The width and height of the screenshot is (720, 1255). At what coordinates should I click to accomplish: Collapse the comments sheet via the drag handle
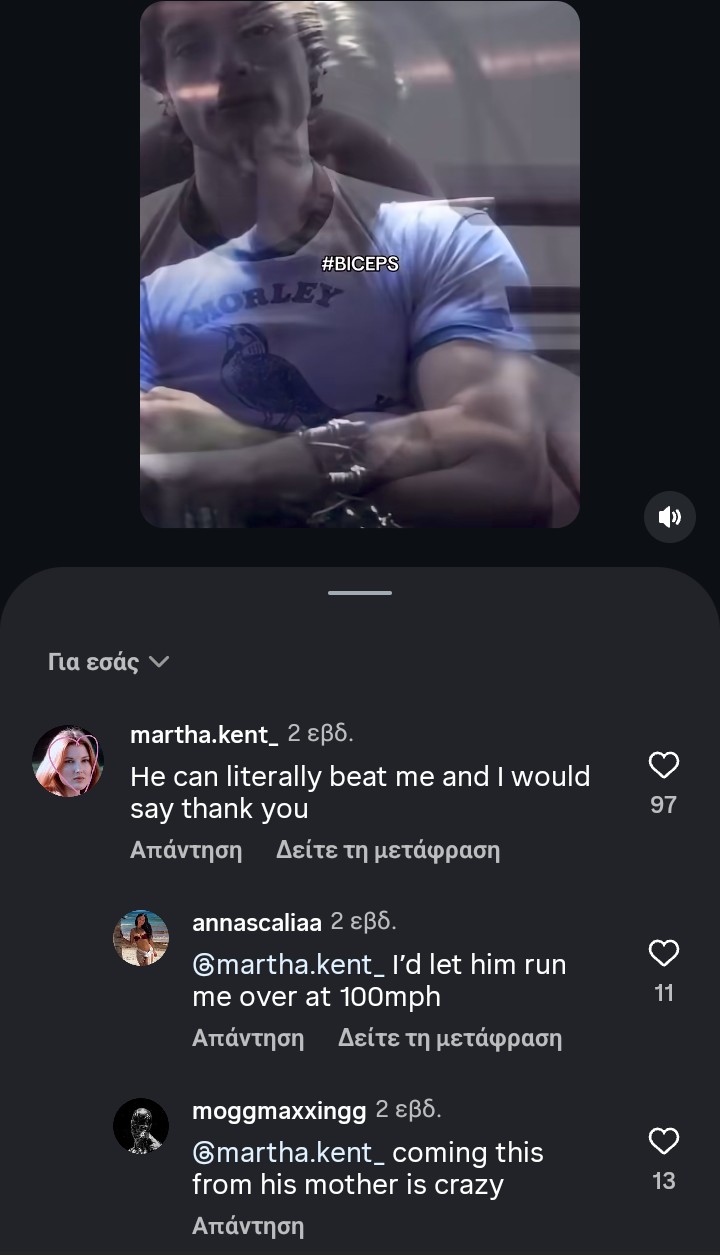(359, 591)
